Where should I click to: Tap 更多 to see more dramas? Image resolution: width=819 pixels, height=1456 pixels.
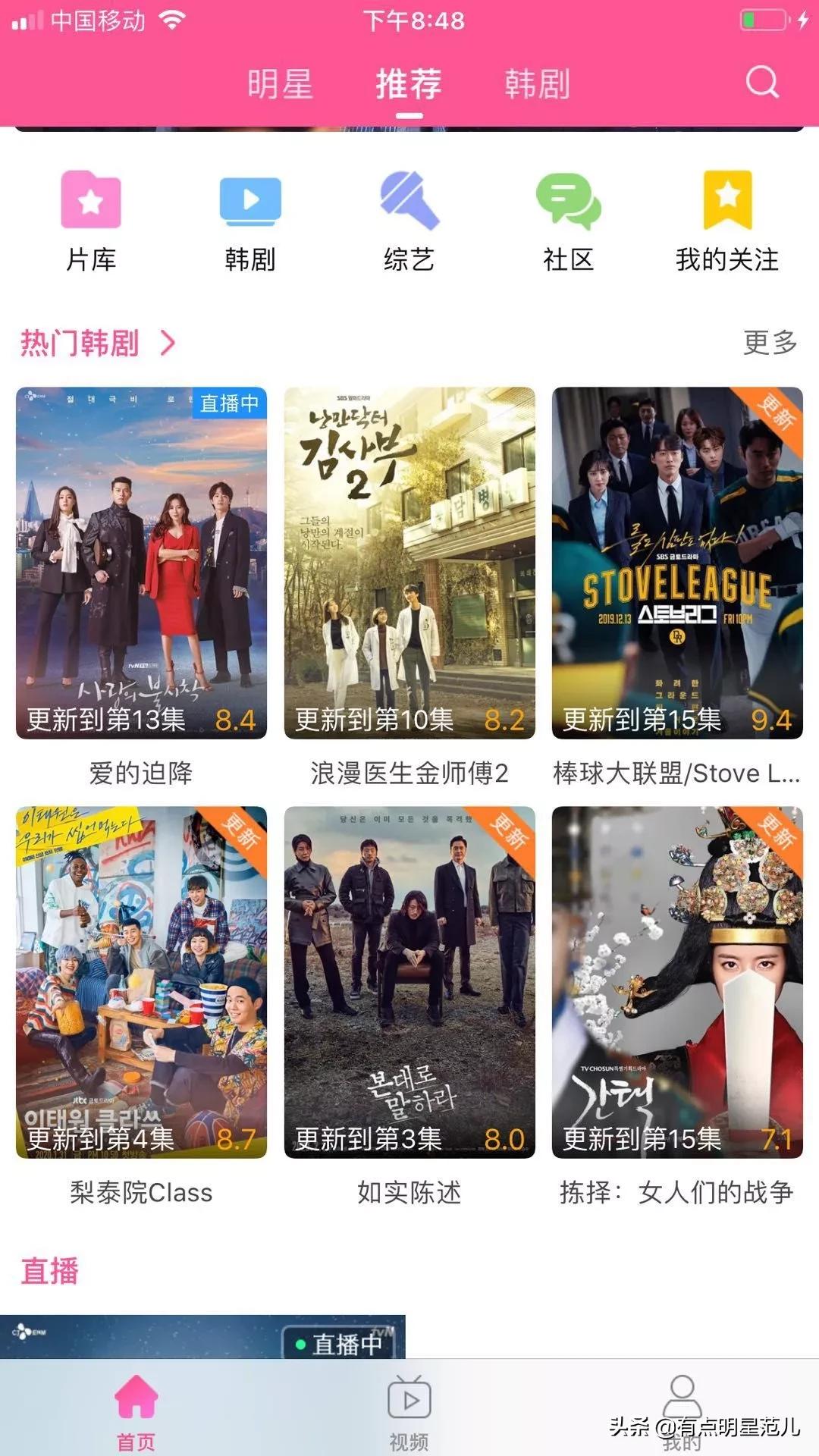pos(770,343)
